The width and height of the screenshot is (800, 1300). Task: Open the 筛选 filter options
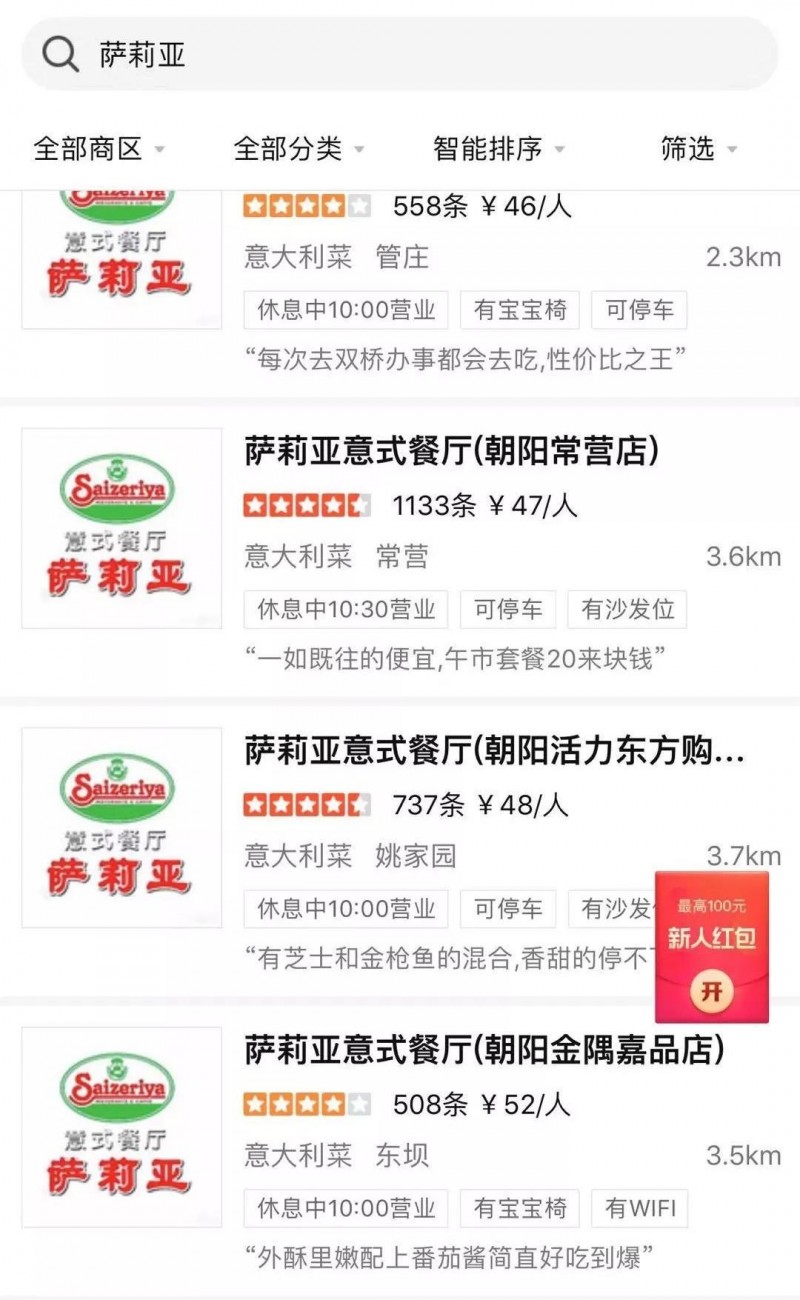(x=698, y=149)
